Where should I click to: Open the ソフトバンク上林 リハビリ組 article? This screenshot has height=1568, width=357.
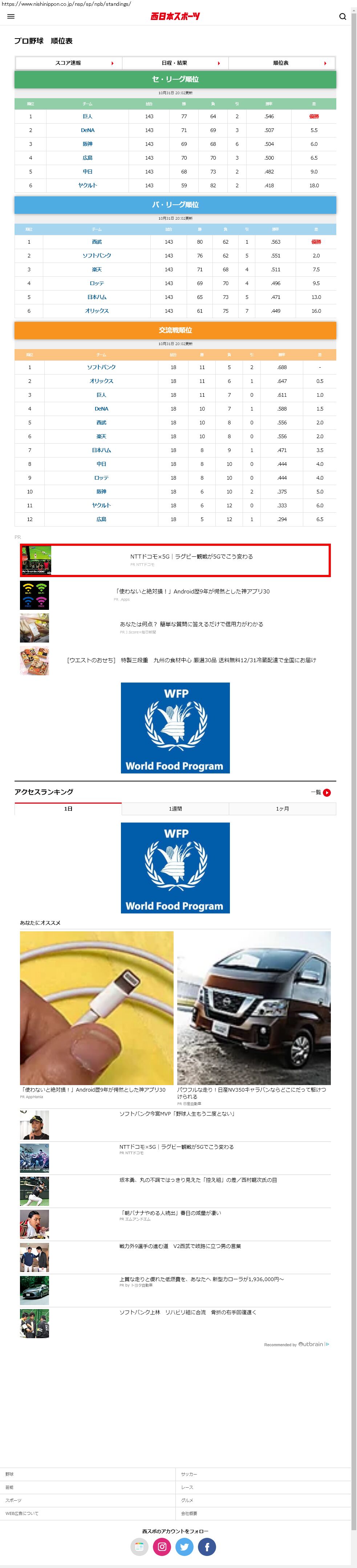[187, 1312]
